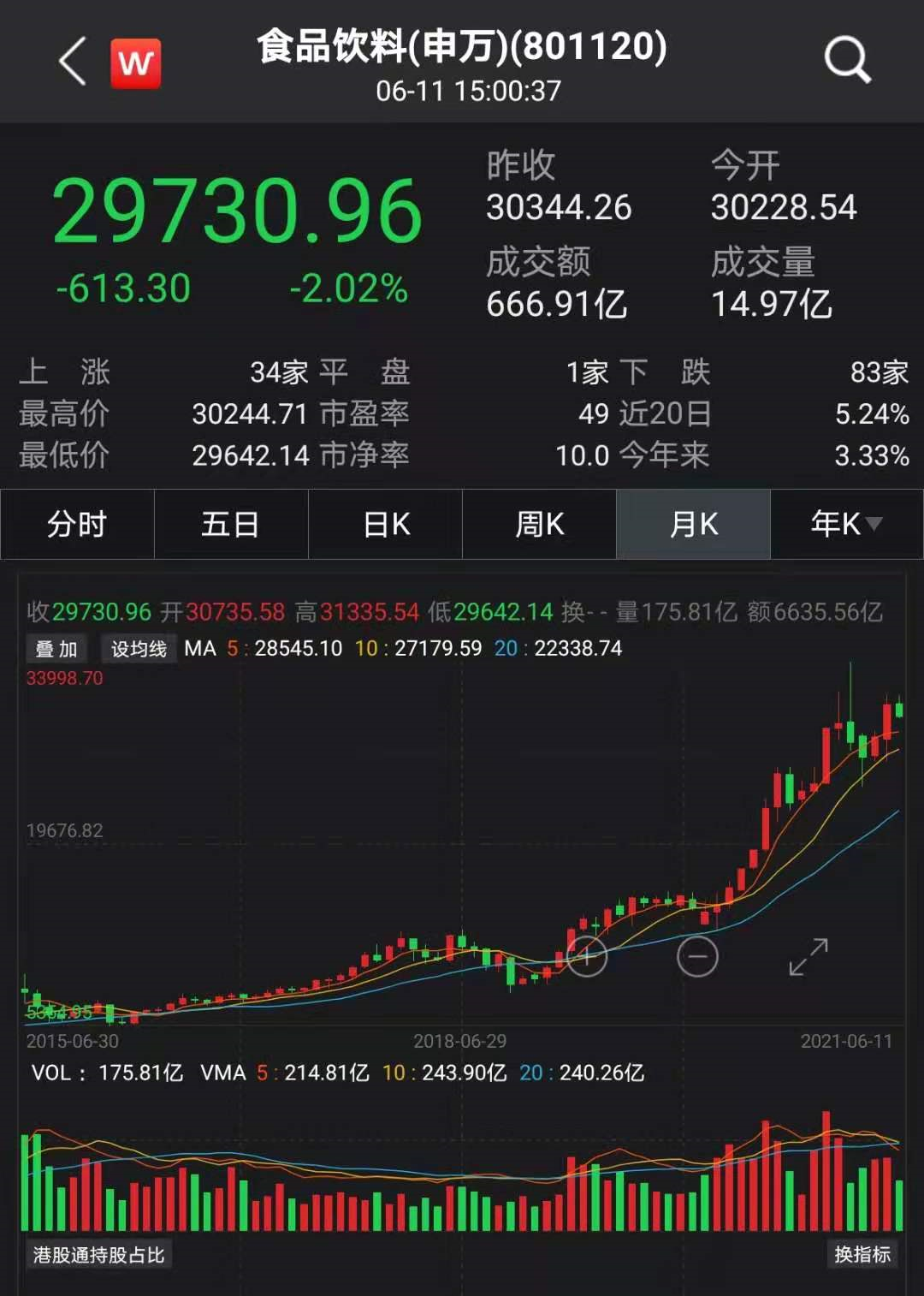Viewport: 924px width, 1296px height.
Task: Switch to the 分时 chart tab
Action: click(x=77, y=524)
